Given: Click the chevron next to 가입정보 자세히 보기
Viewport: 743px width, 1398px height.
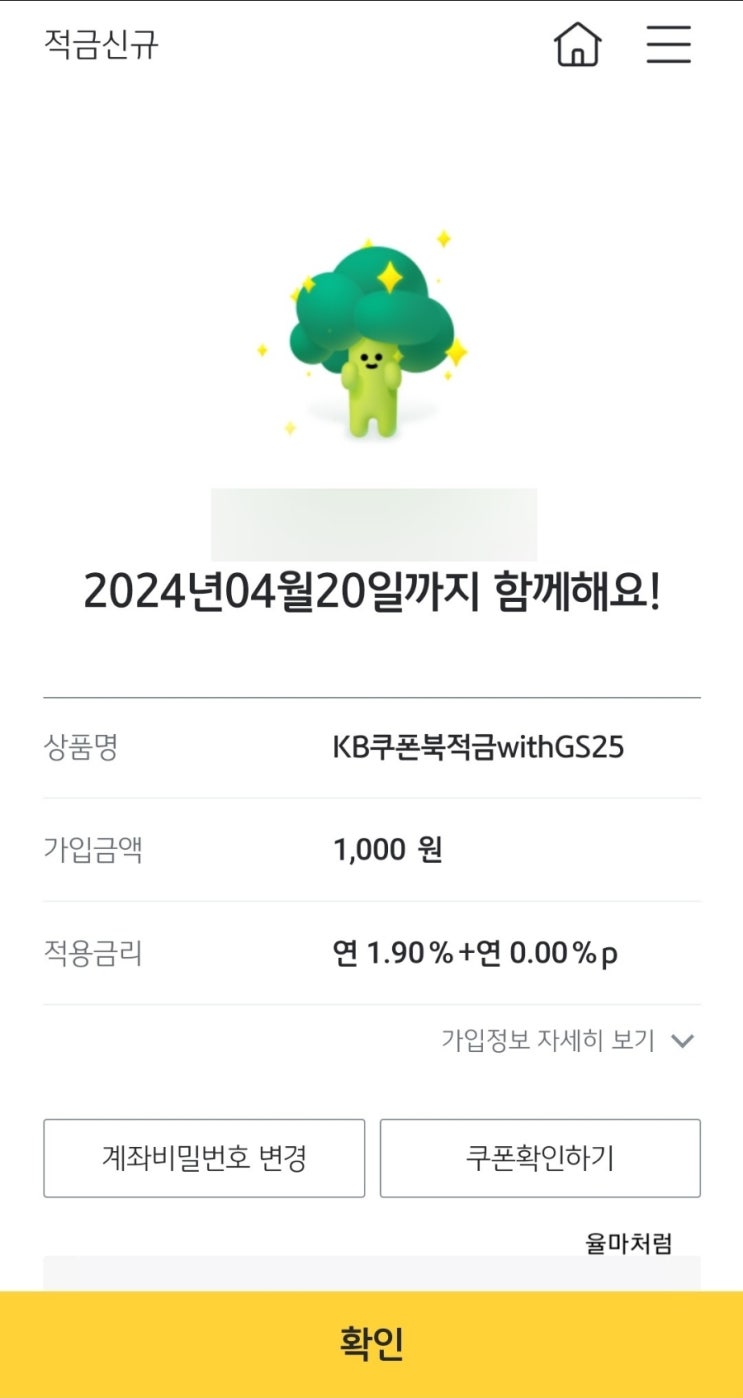Looking at the screenshot, I should pos(681,1042).
